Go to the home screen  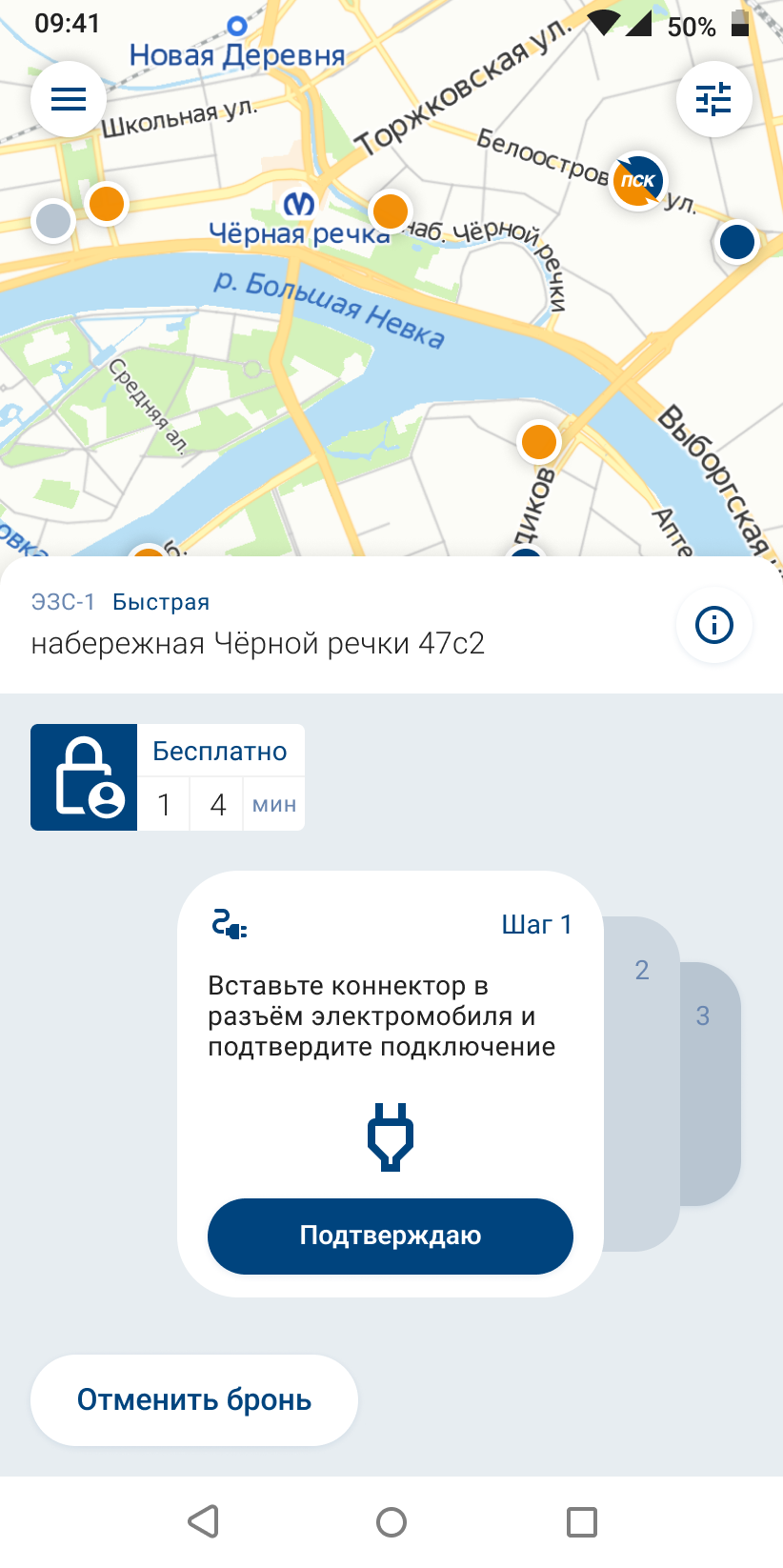point(391,1521)
